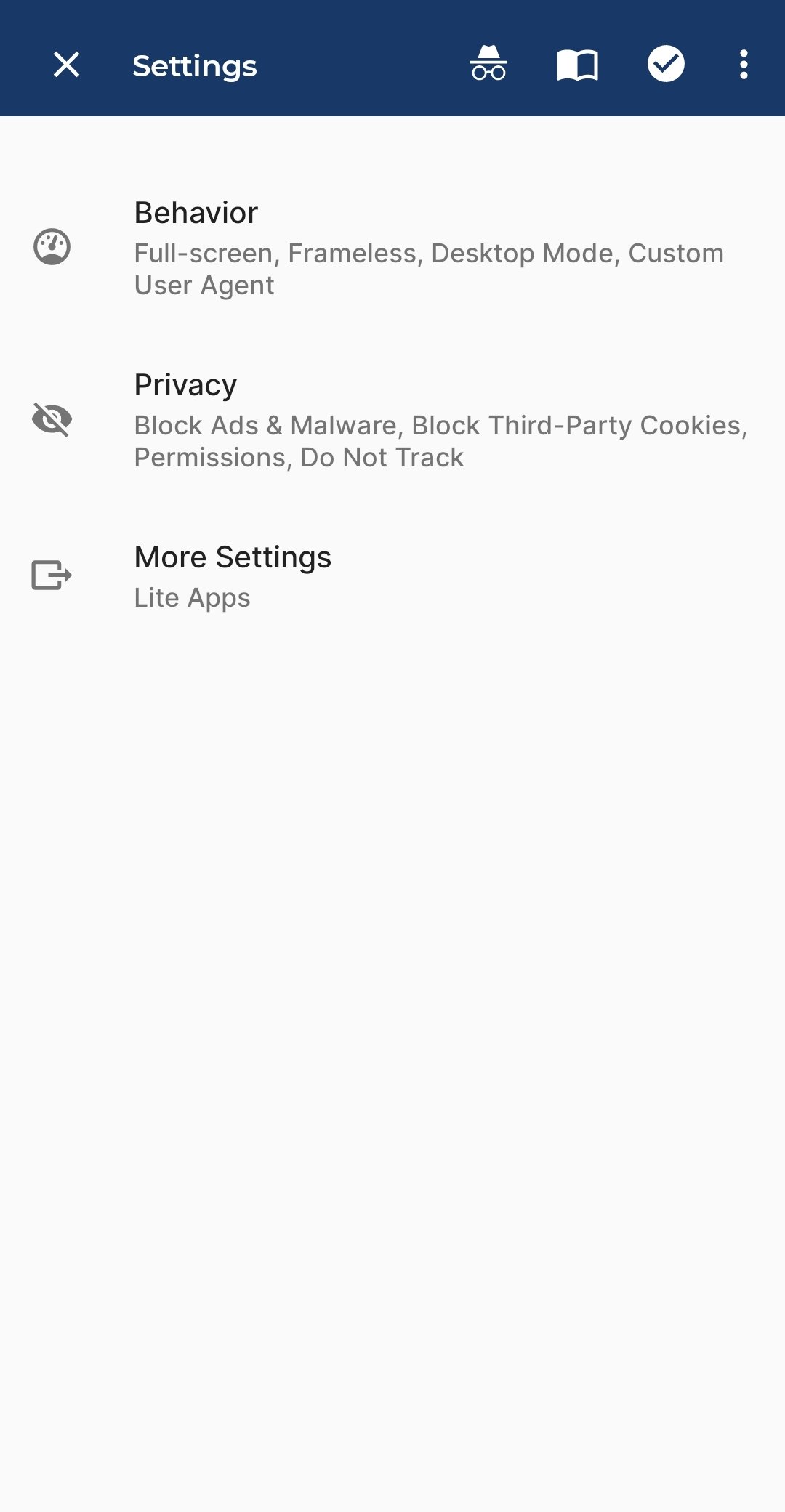Open Behavior settings

click(x=392, y=248)
